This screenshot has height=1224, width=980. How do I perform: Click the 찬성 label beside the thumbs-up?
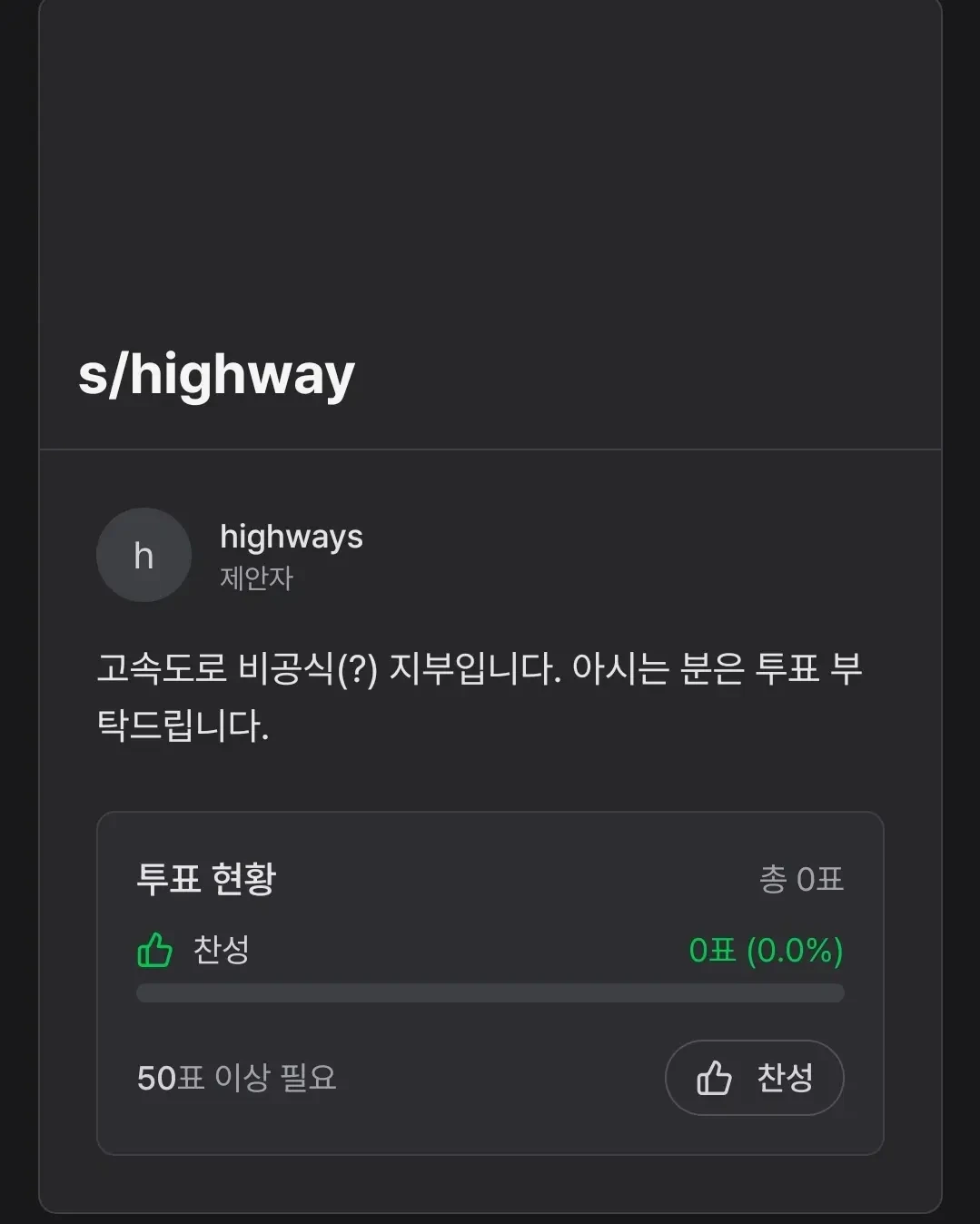(x=221, y=952)
